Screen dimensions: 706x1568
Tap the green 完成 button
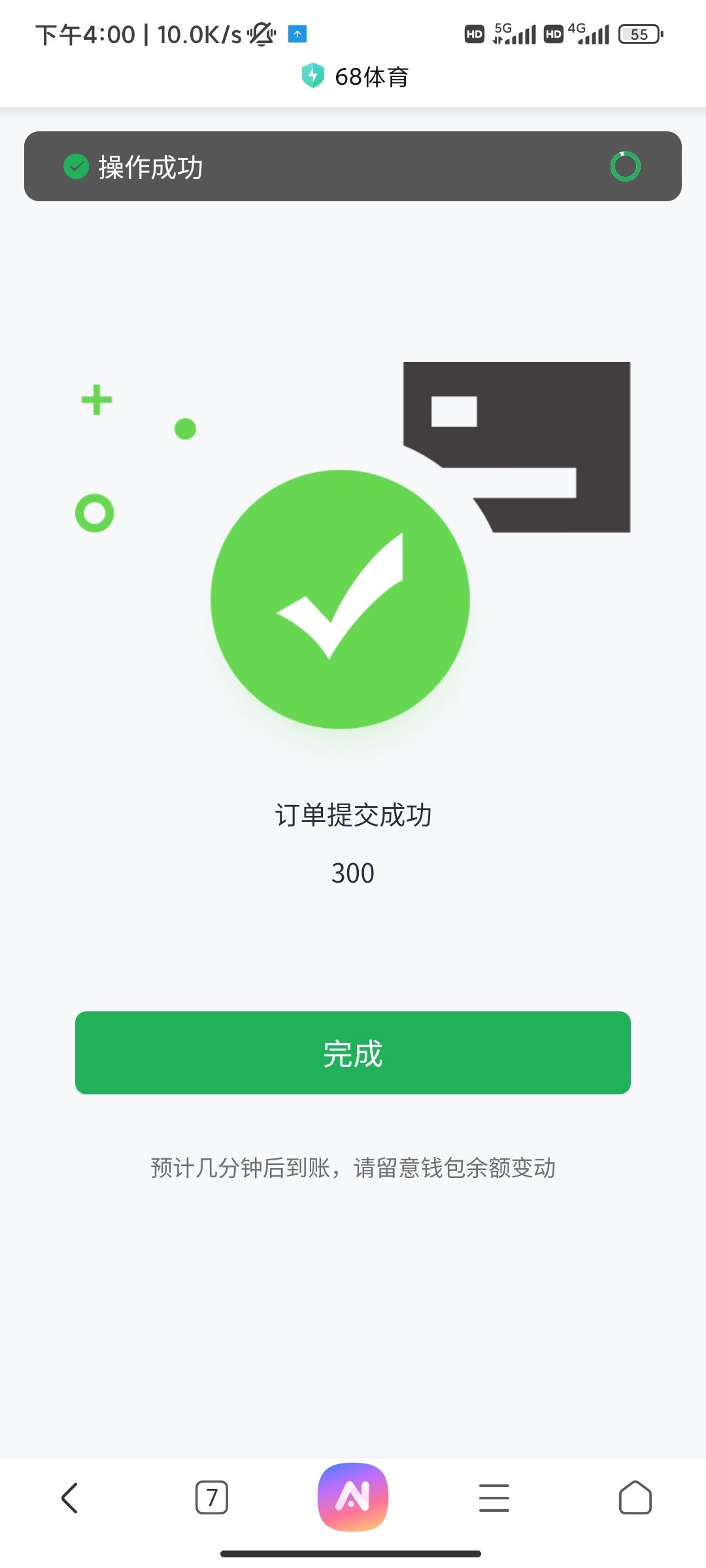click(353, 1053)
